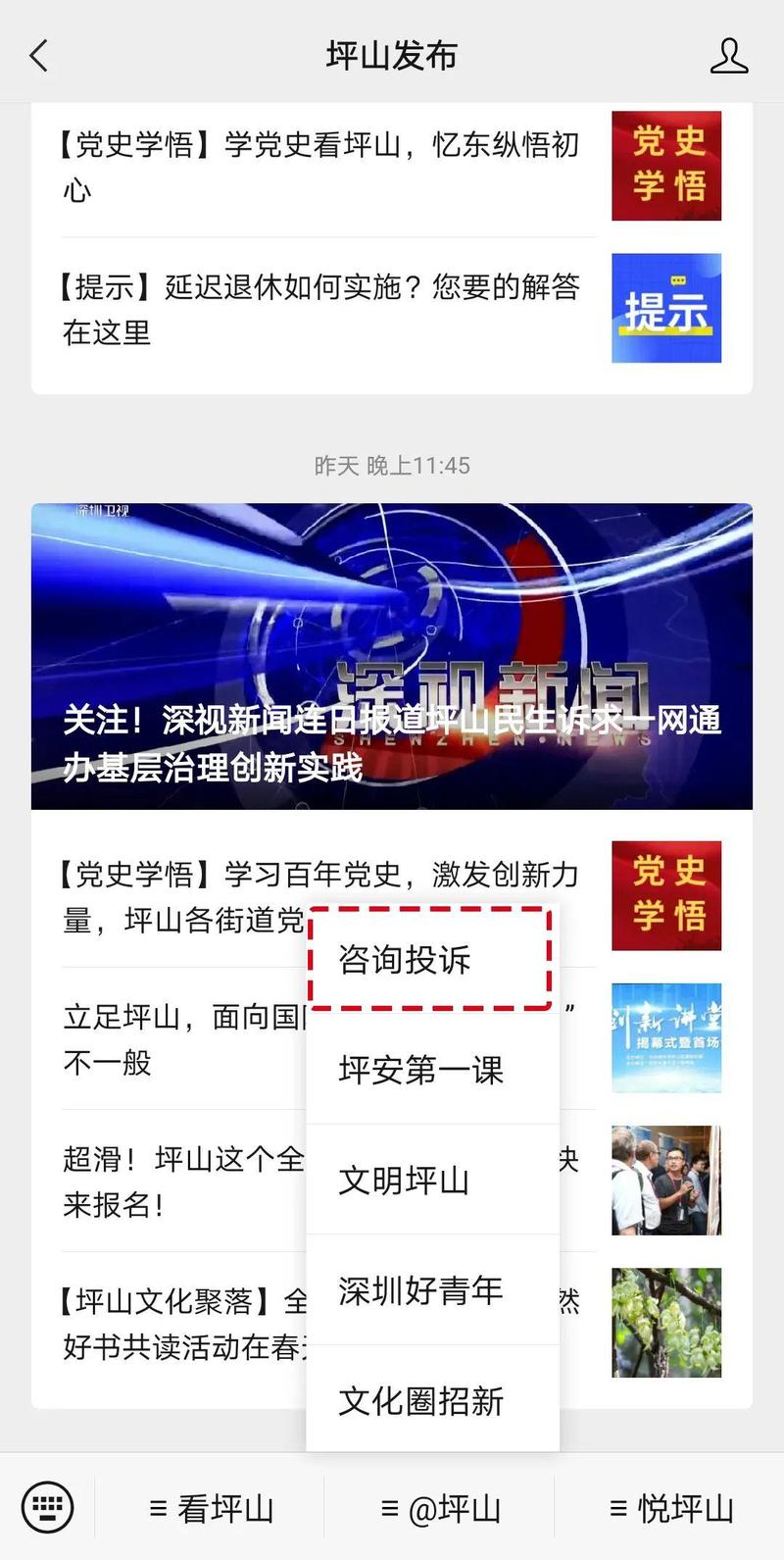Switch to keyboard input mode
The height and width of the screenshot is (1560, 784).
coord(47,1506)
